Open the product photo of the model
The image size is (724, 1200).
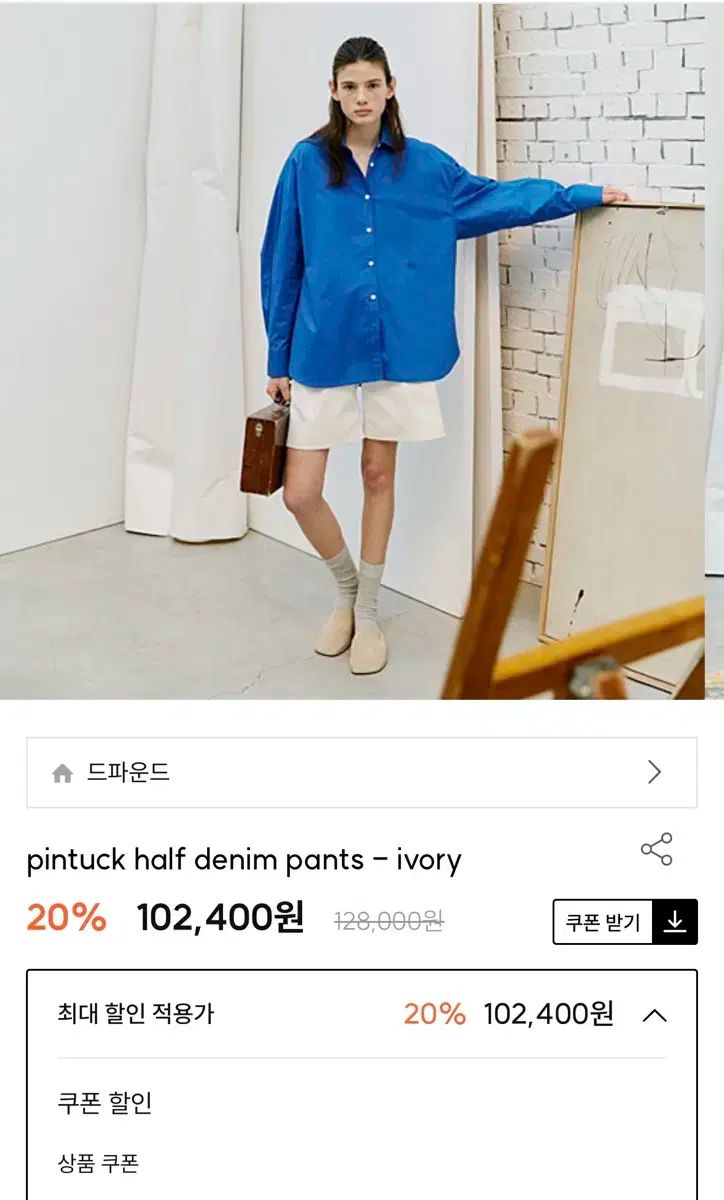361,350
